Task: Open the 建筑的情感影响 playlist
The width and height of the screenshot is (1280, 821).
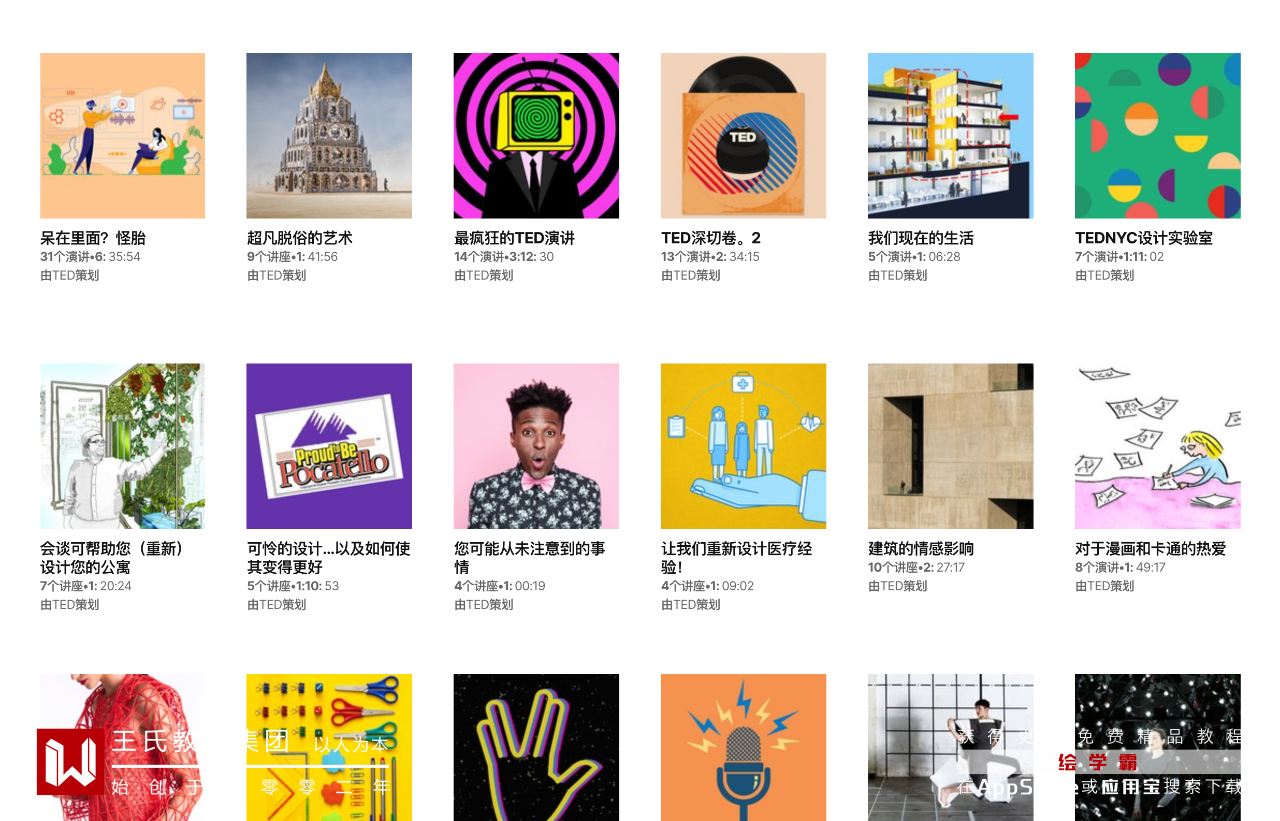Action: click(x=950, y=446)
